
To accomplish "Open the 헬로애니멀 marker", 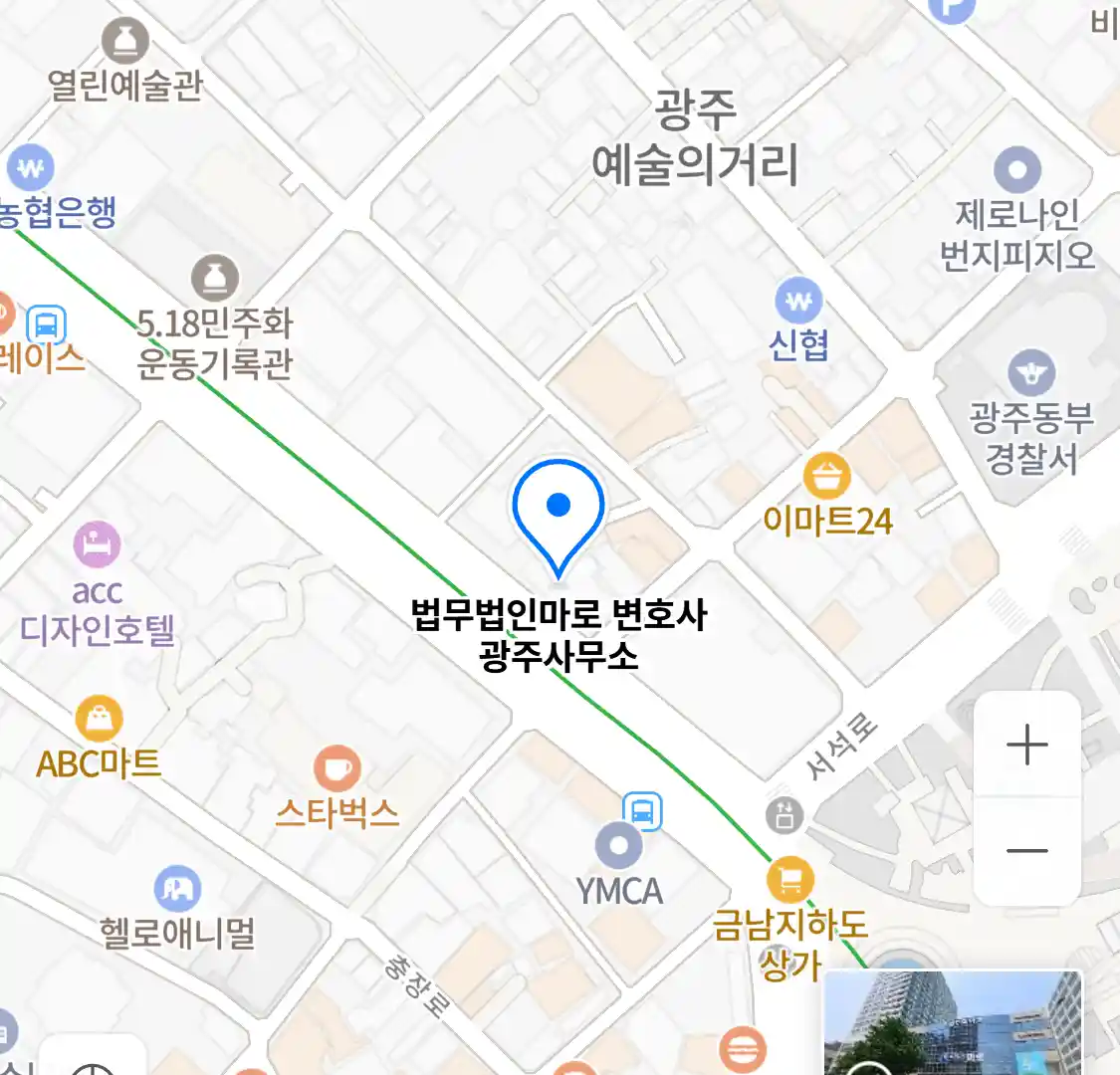I will pos(177,890).
